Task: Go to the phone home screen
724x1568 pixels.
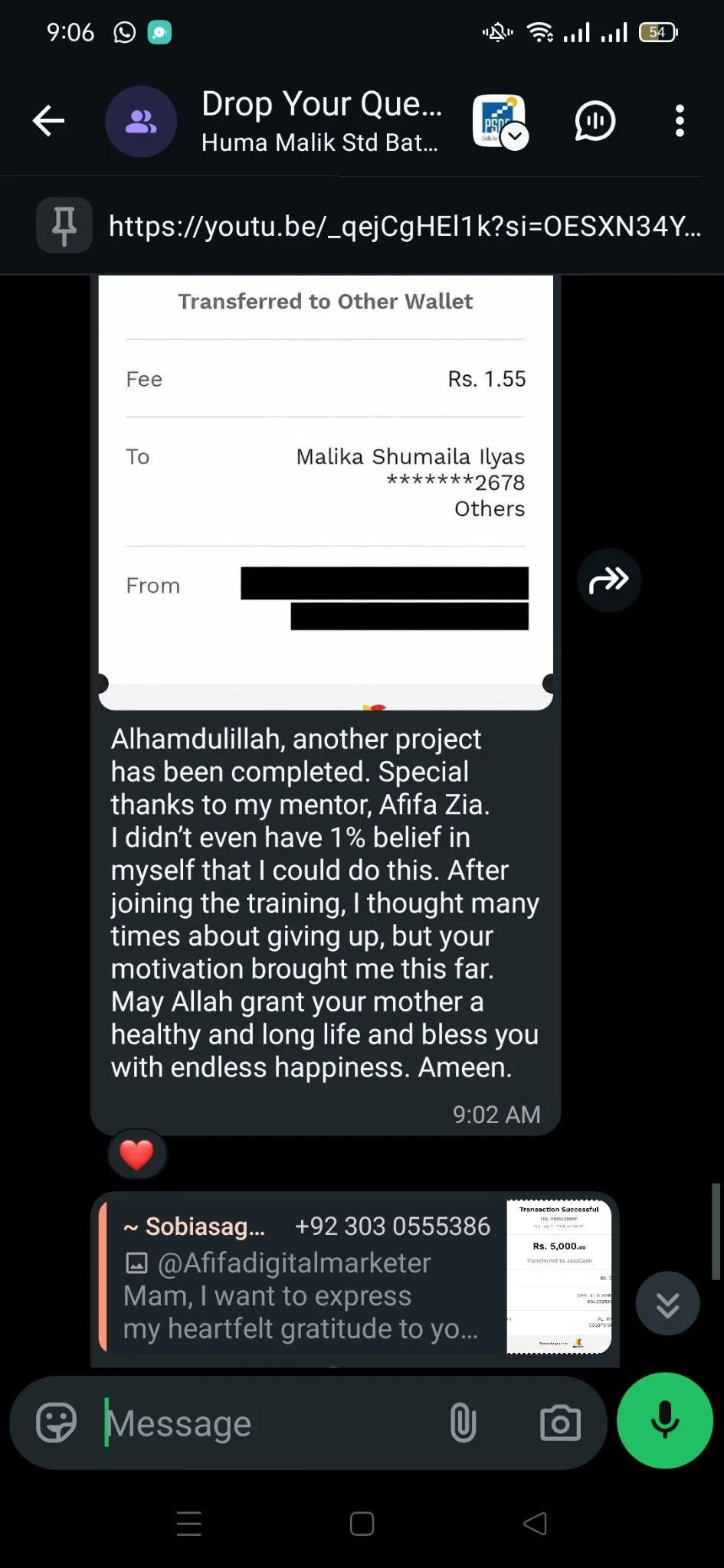Action: click(362, 1524)
